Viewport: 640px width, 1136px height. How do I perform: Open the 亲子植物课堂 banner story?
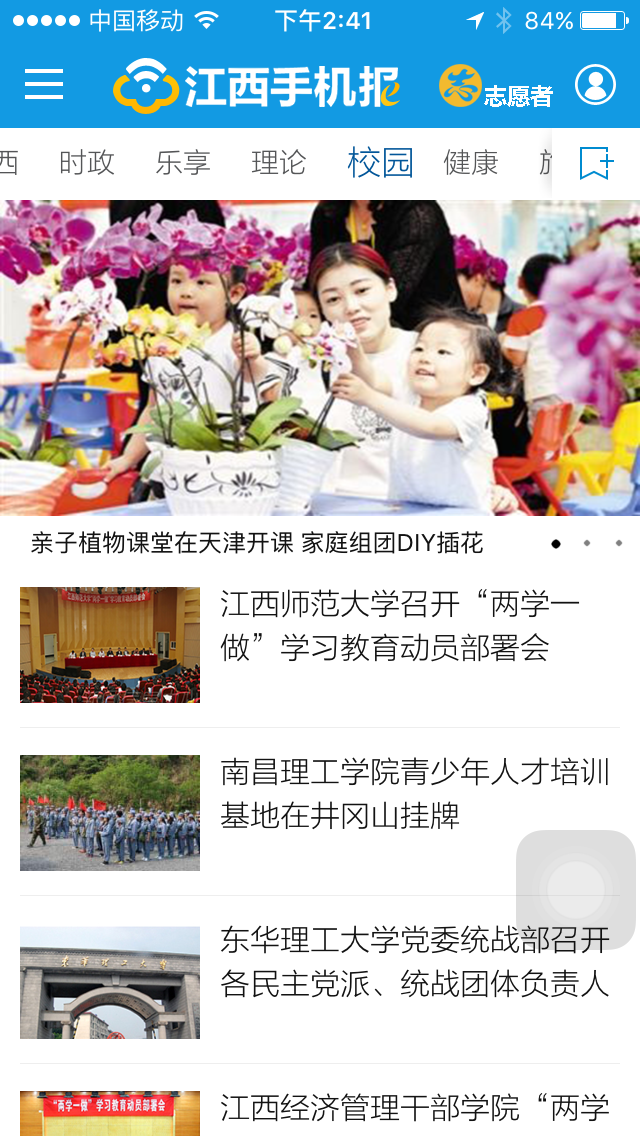point(320,360)
